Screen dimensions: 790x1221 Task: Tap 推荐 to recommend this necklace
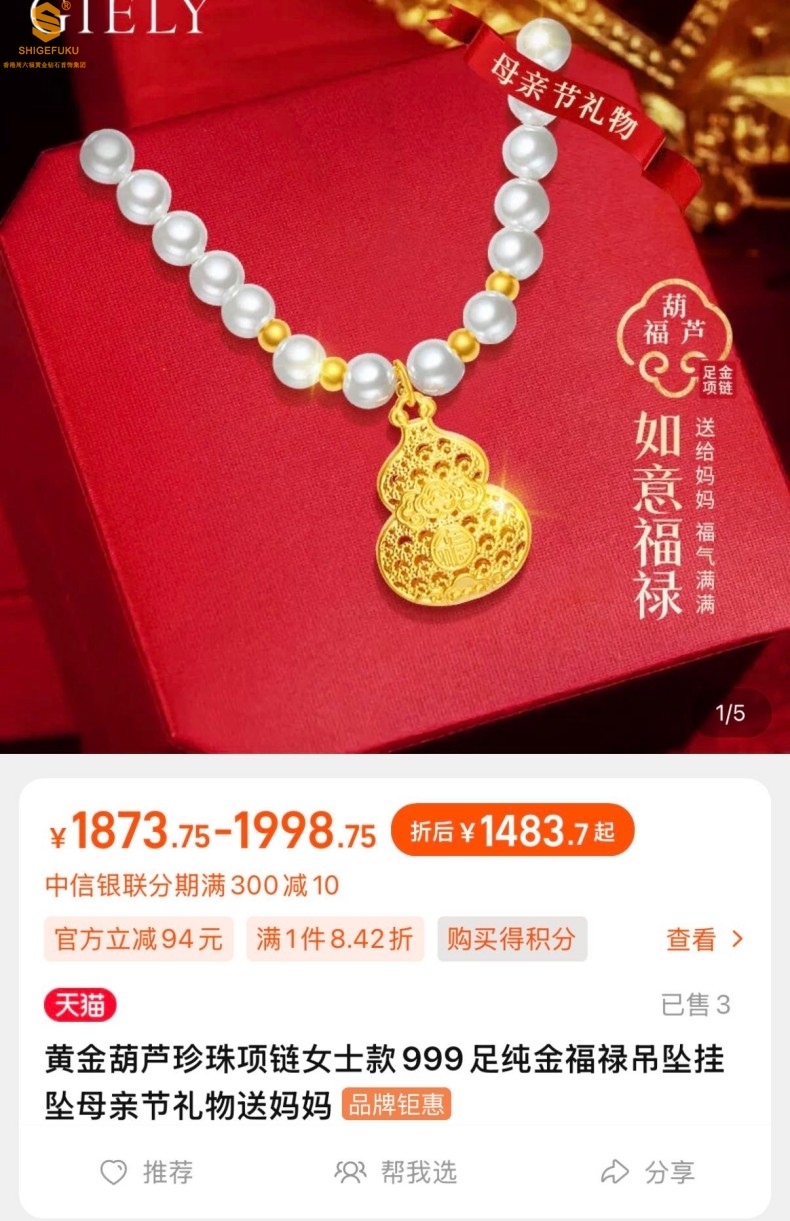(x=147, y=1172)
